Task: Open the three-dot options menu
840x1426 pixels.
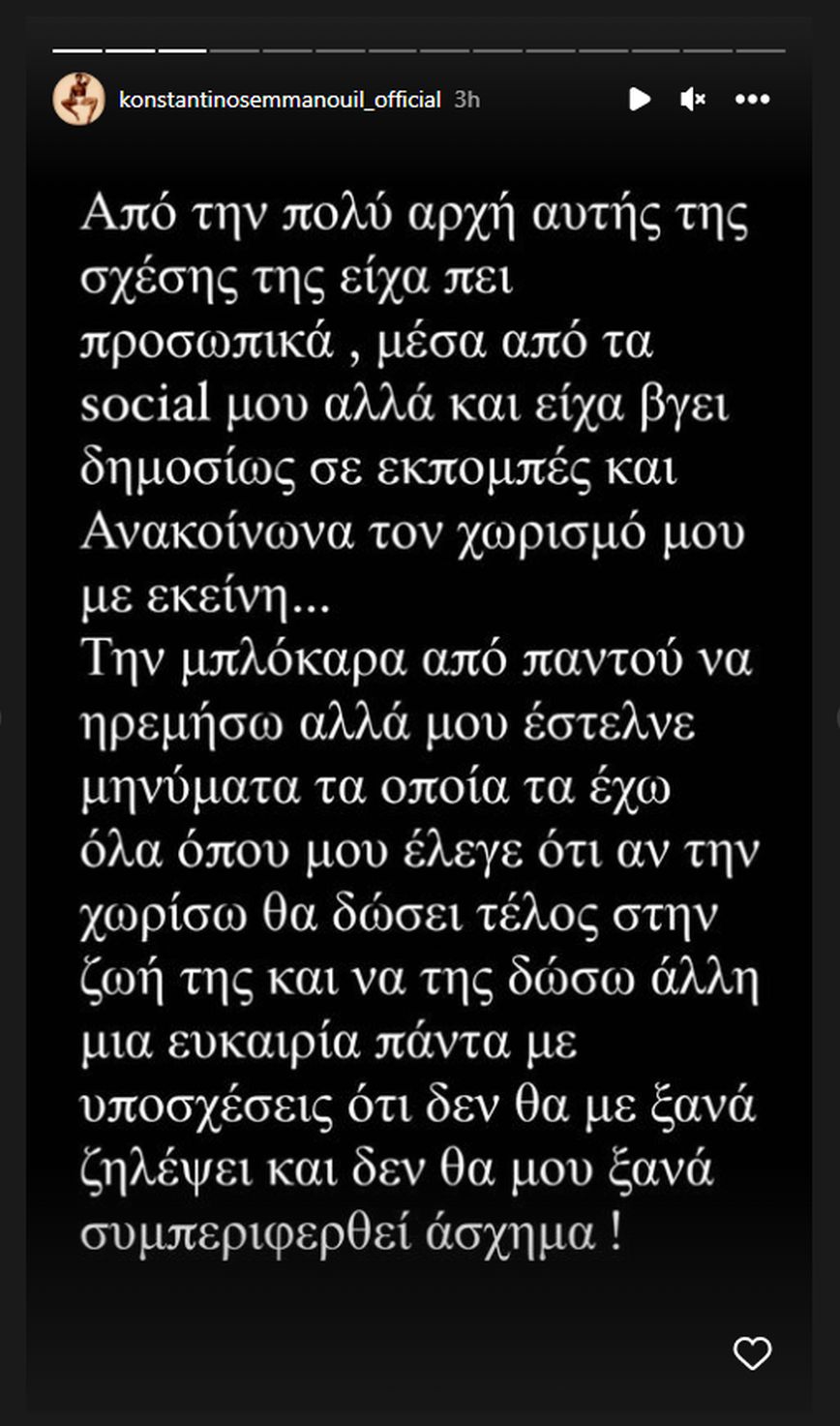Action: (752, 99)
